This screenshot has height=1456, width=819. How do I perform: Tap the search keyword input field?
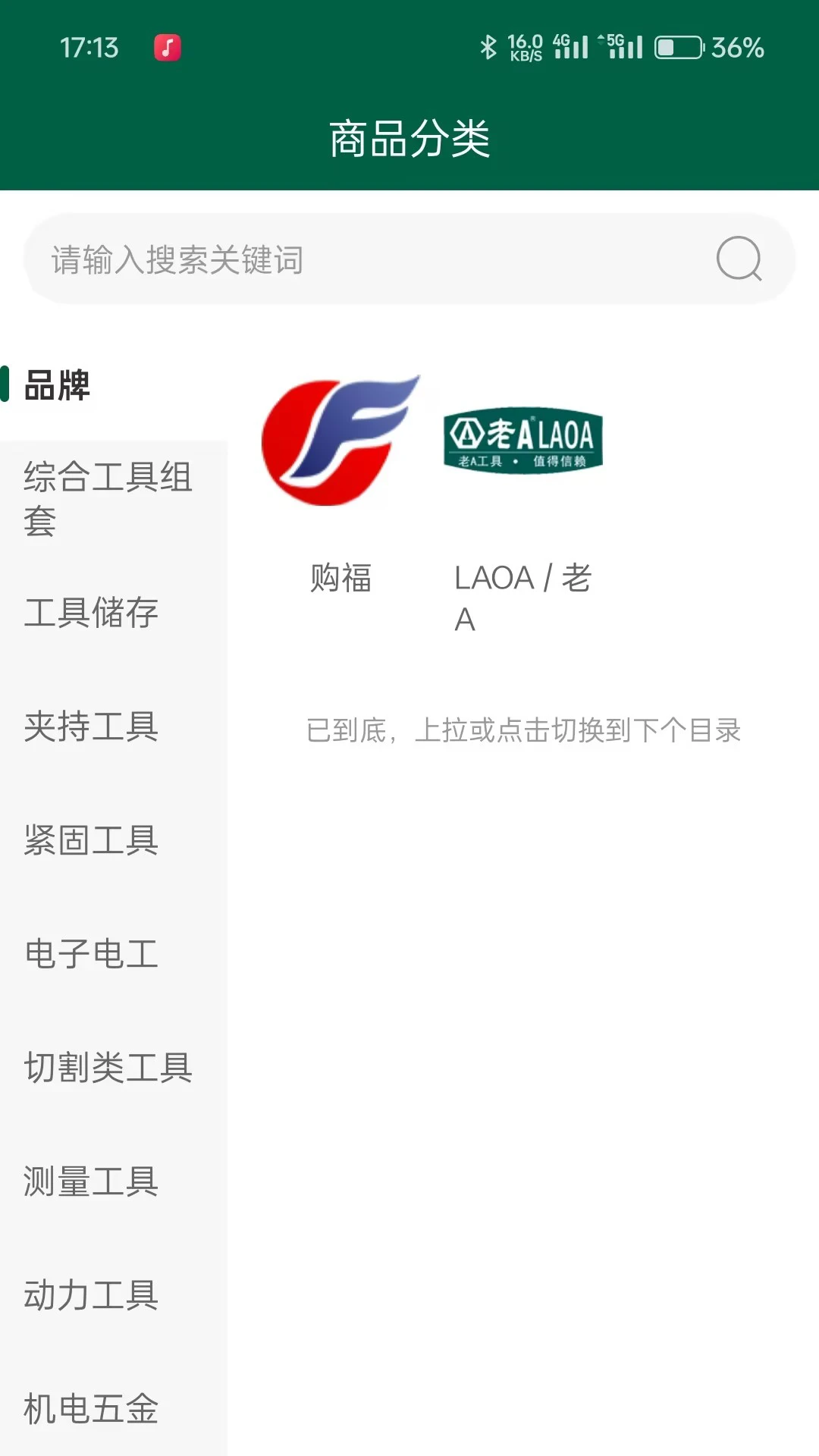(364, 259)
